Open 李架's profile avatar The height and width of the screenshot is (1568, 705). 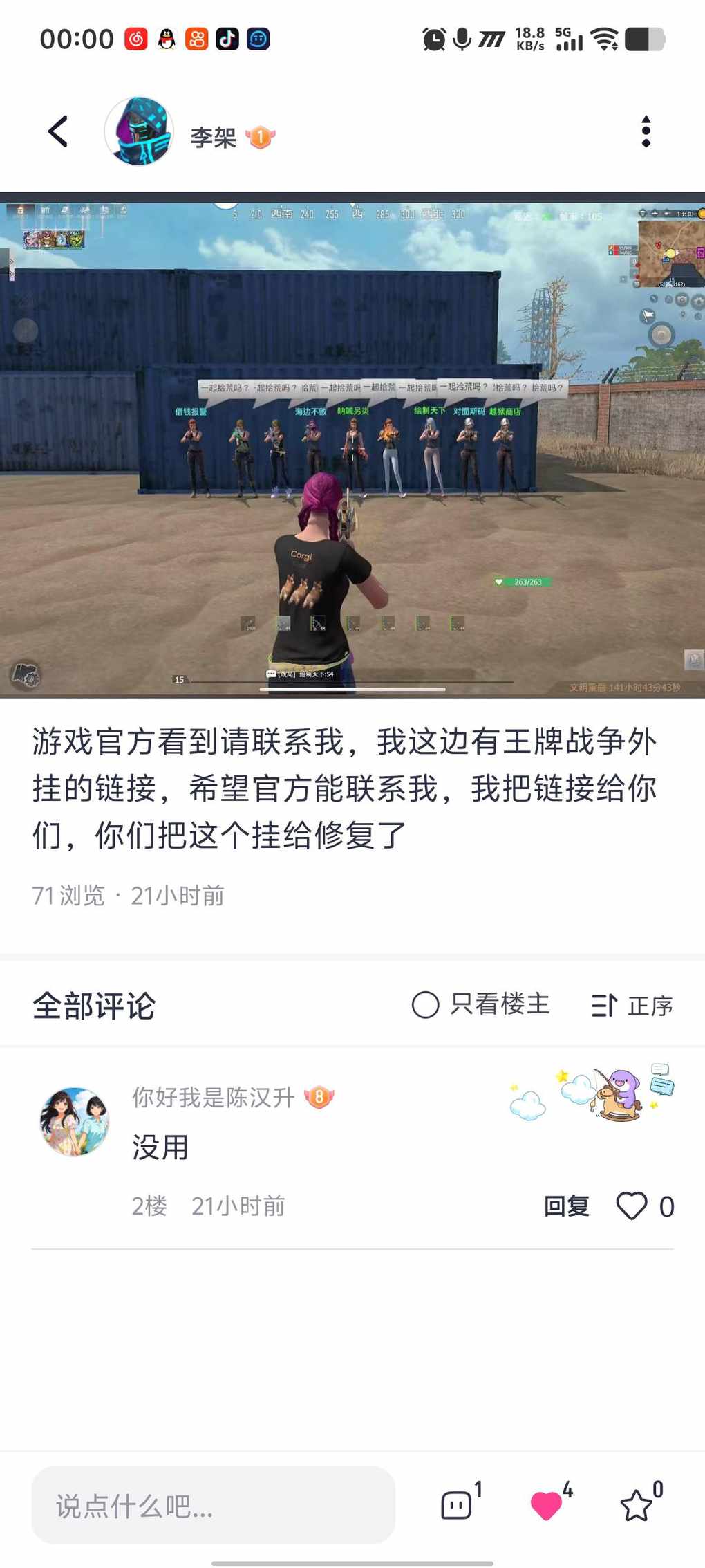139,131
